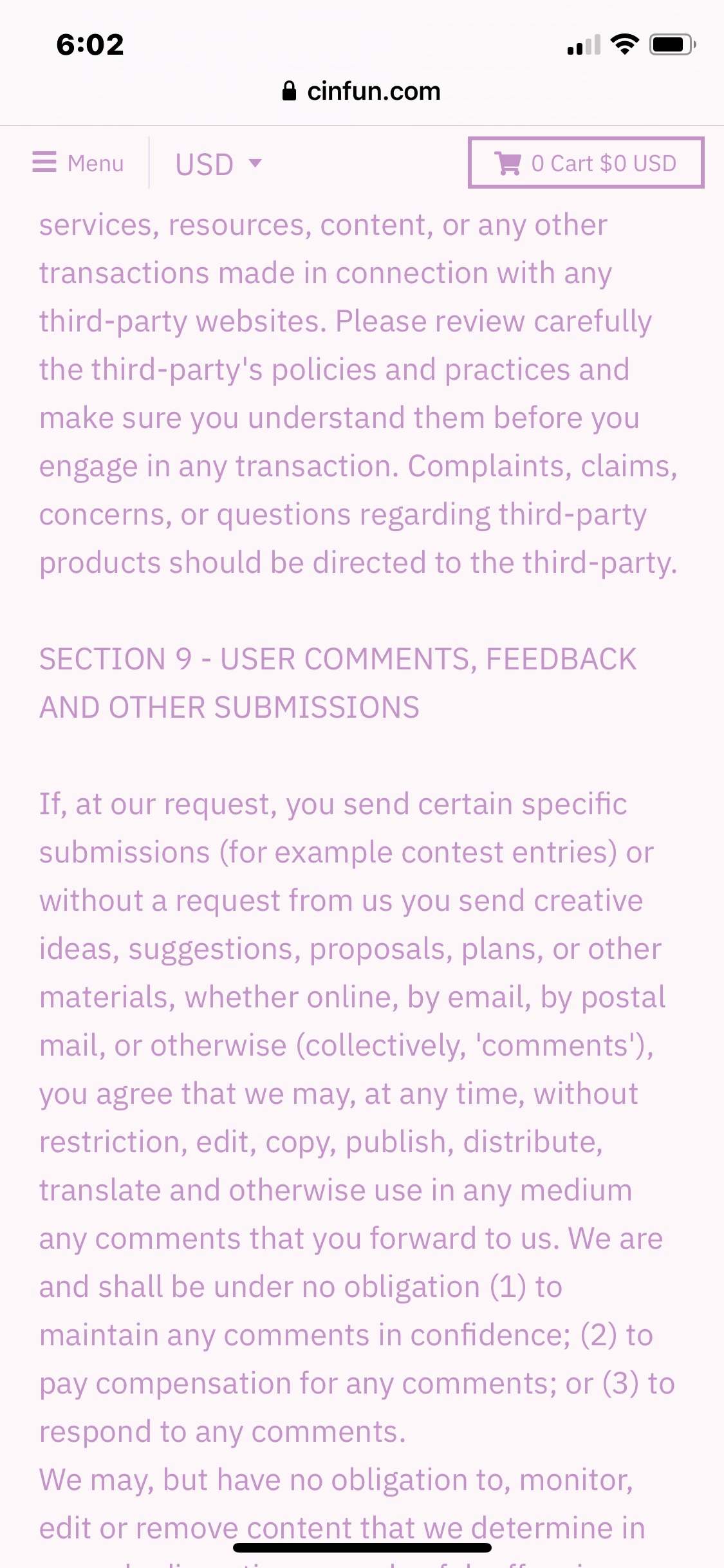Open the hamburger Menu
724x1568 pixels.
pyautogui.click(x=77, y=163)
